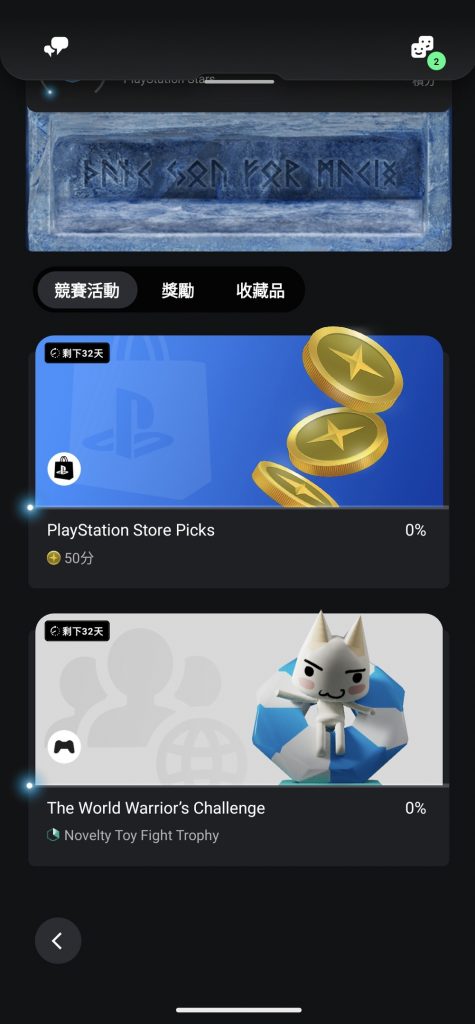Screen dimensions: 475x1024
Task: Go back with the round arrow button
Action: point(58,940)
